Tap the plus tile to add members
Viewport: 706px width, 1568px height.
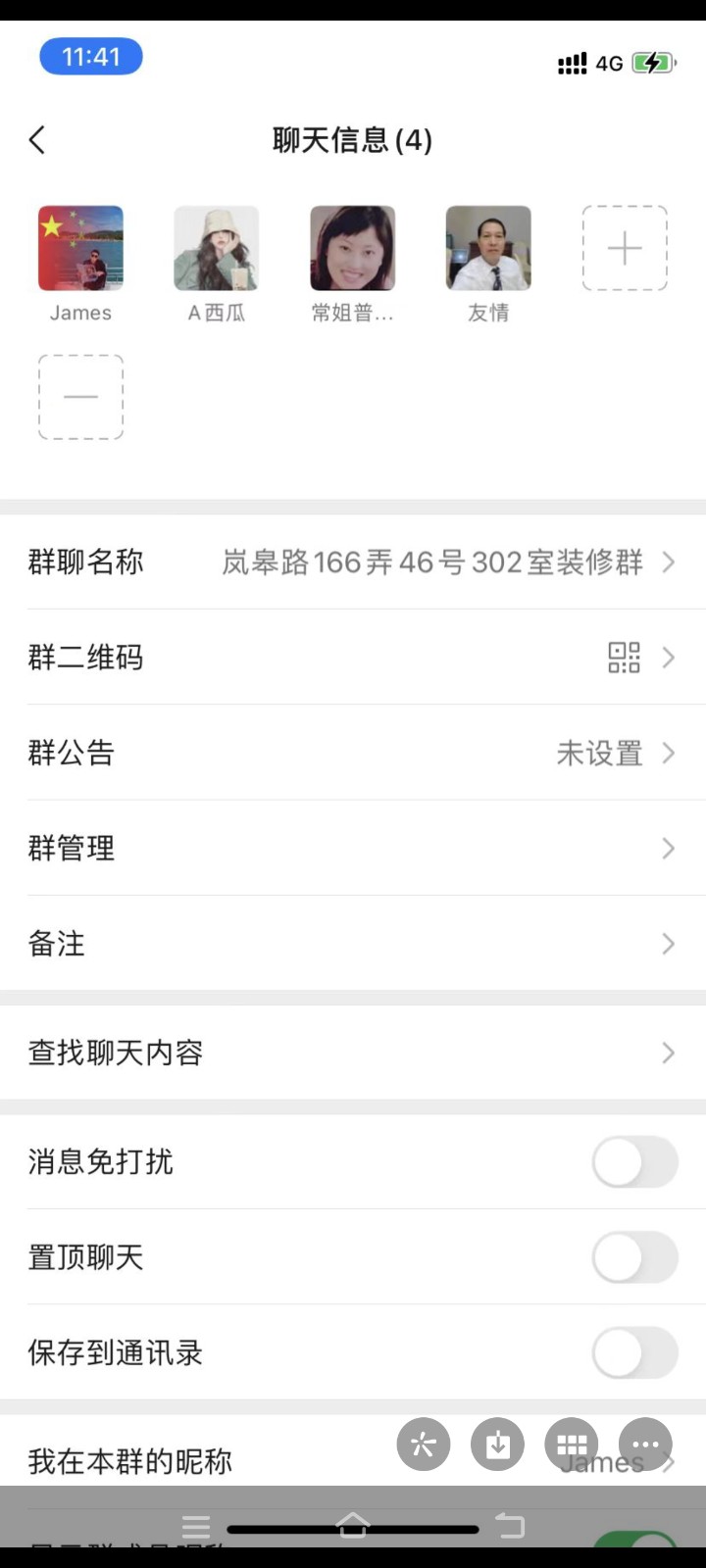tap(625, 249)
